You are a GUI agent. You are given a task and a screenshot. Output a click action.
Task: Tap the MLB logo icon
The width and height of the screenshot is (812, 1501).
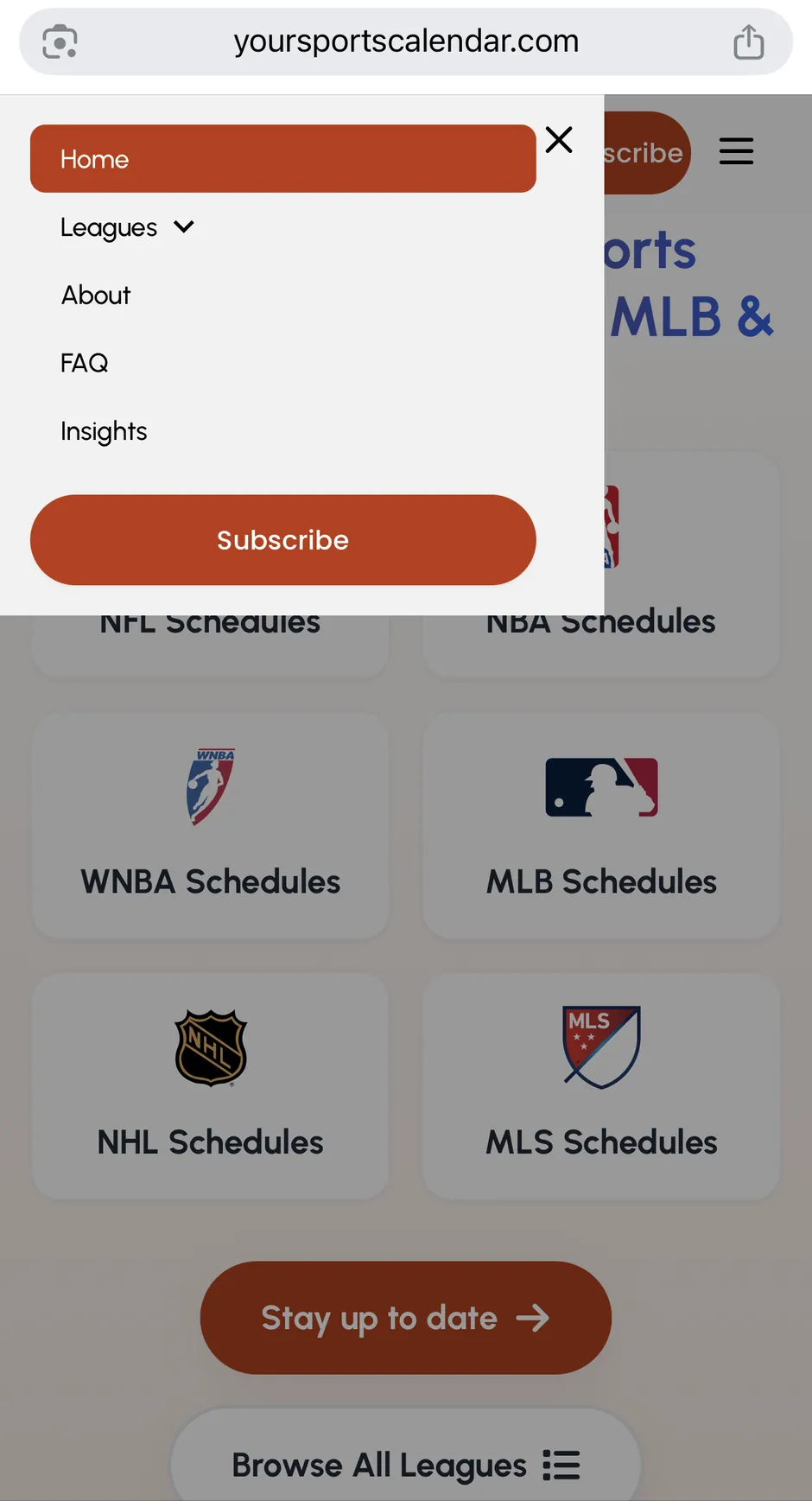point(601,787)
